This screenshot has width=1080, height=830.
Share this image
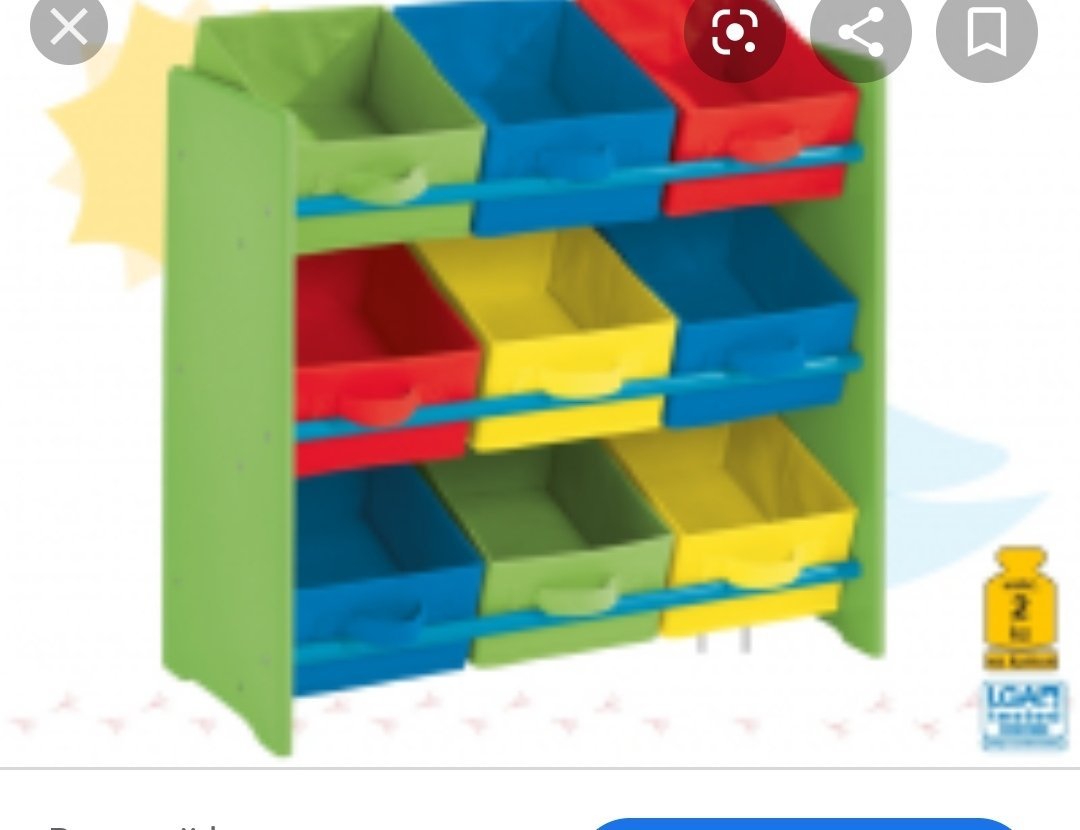coord(860,32)
